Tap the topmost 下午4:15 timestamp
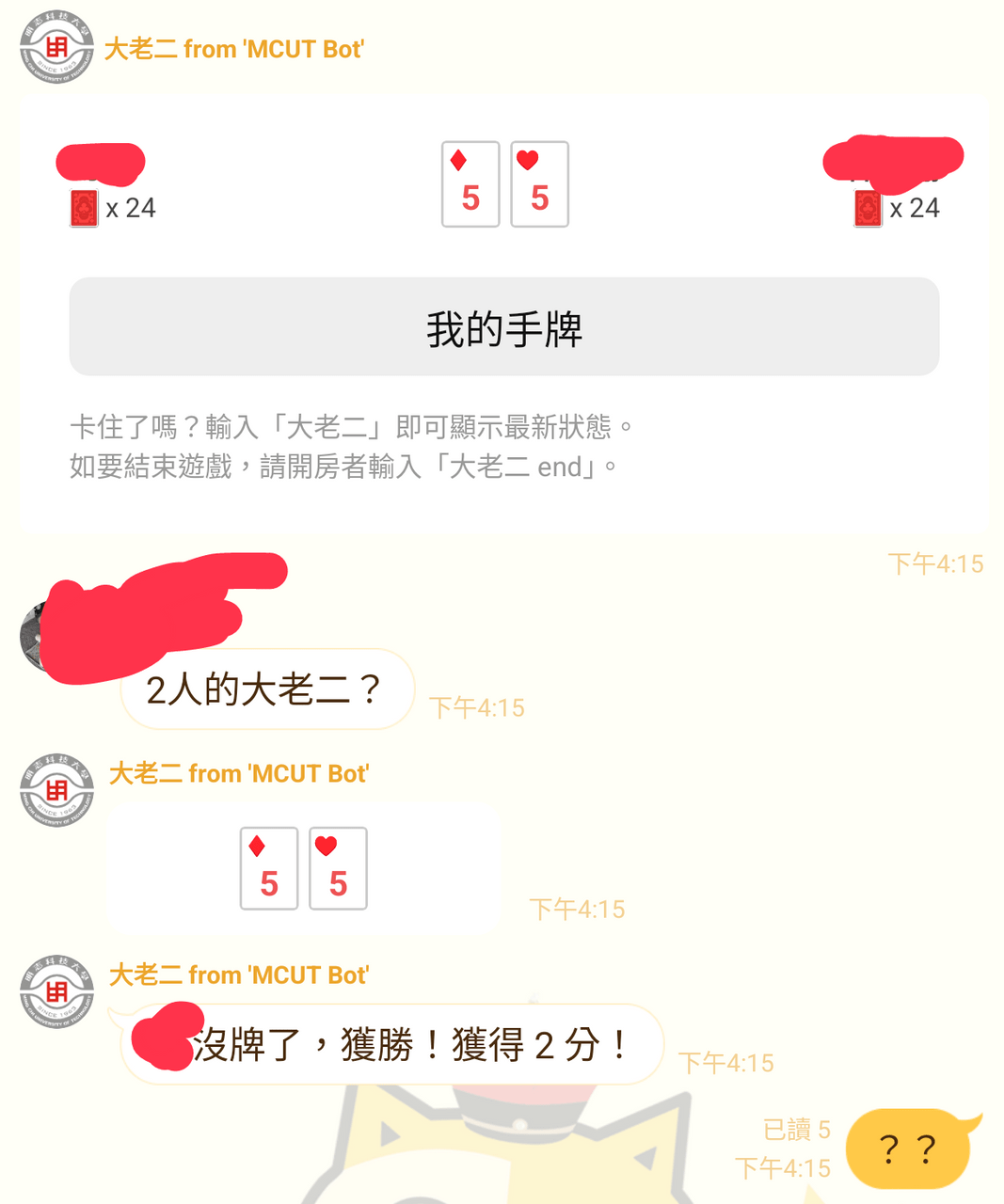This screenshot has height=1204, width=1004. (x=934, y=564)
